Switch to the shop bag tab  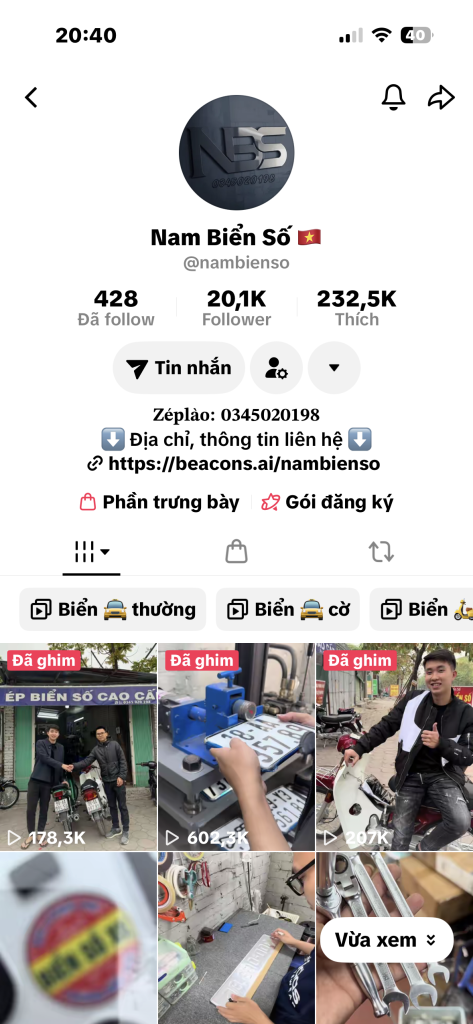click(236, 552)
